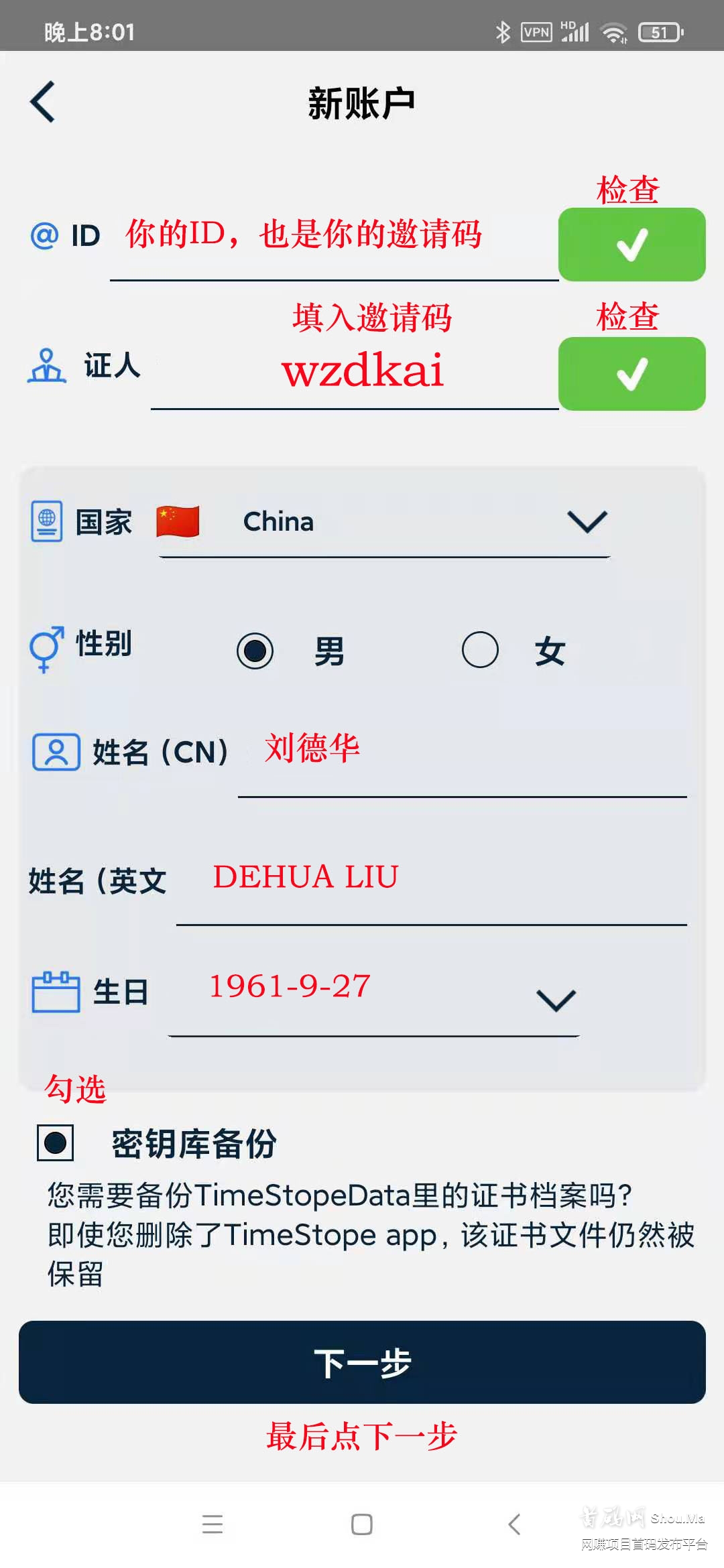This screenshot has width=724, height=1568.
Task: Tap the green check button beside 证人
Action: [x=631, y=374]
